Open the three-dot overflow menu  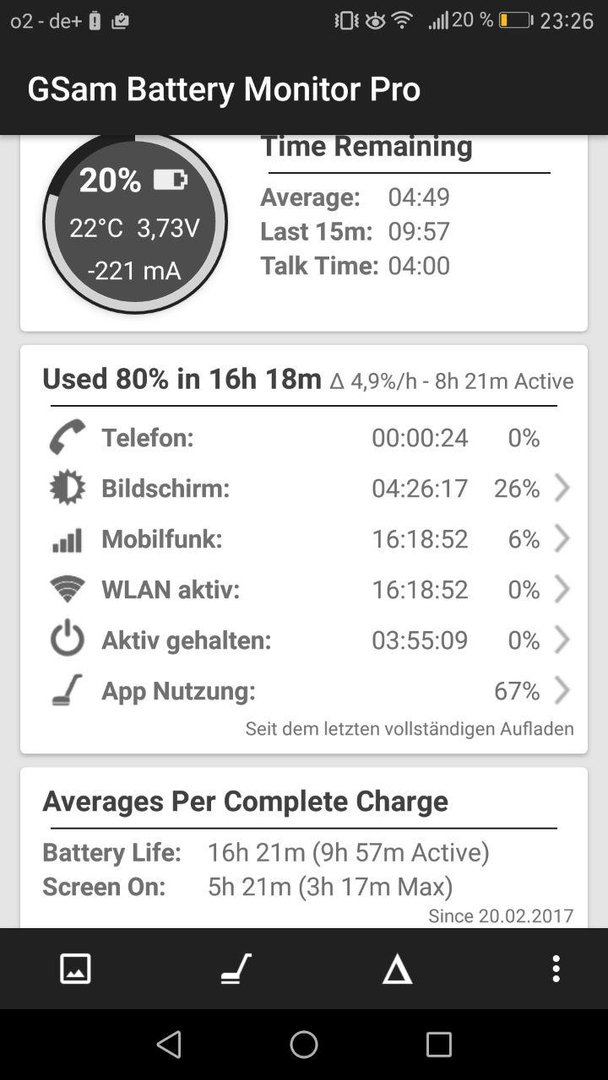[556, 968]
